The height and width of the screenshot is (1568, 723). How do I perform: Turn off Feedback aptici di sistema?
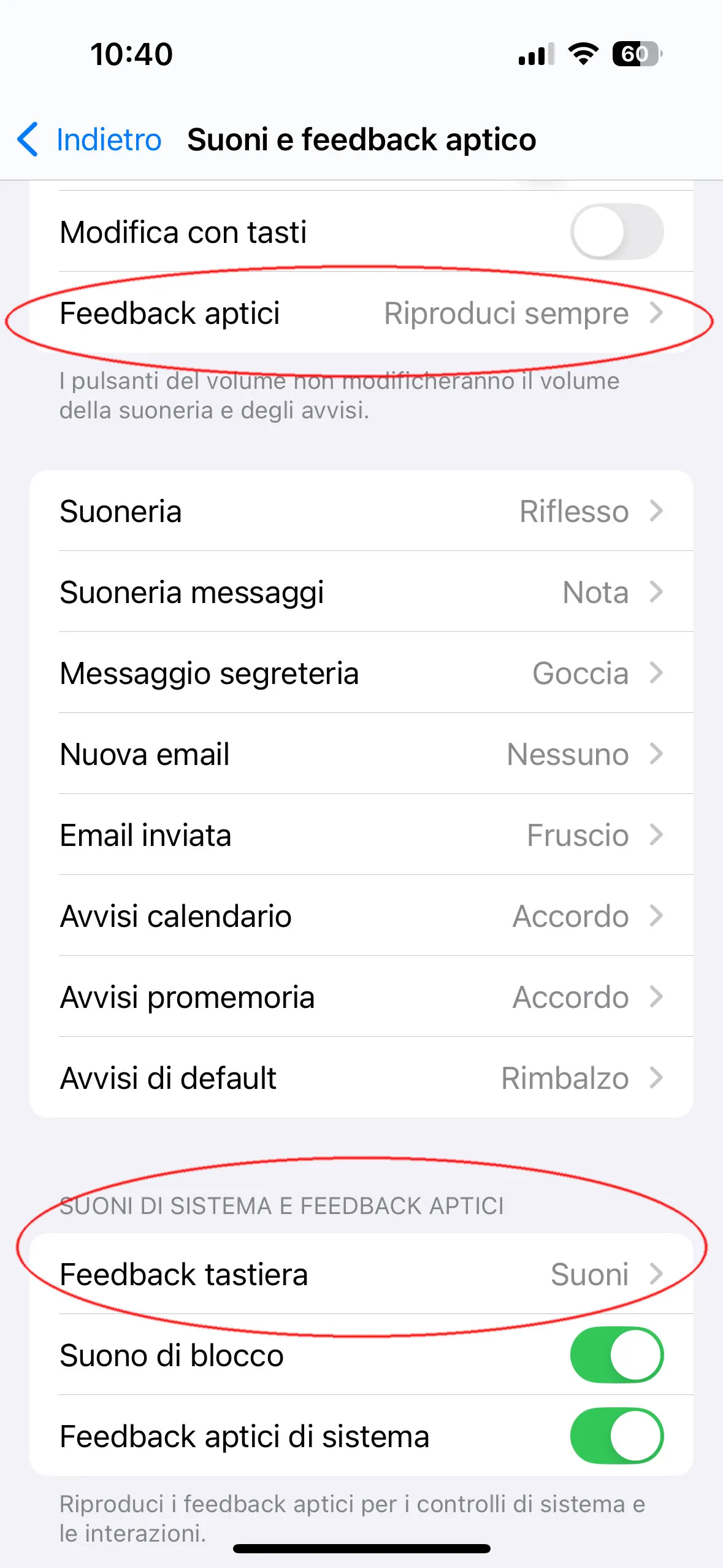(618, 1436)
